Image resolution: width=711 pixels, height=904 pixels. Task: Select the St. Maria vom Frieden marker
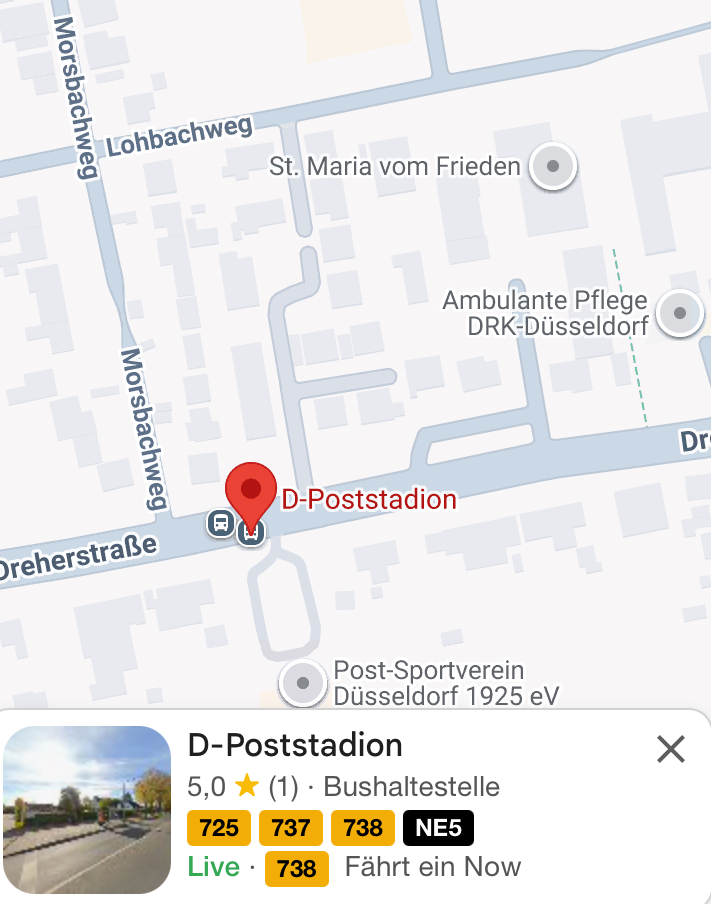[553, 166]
